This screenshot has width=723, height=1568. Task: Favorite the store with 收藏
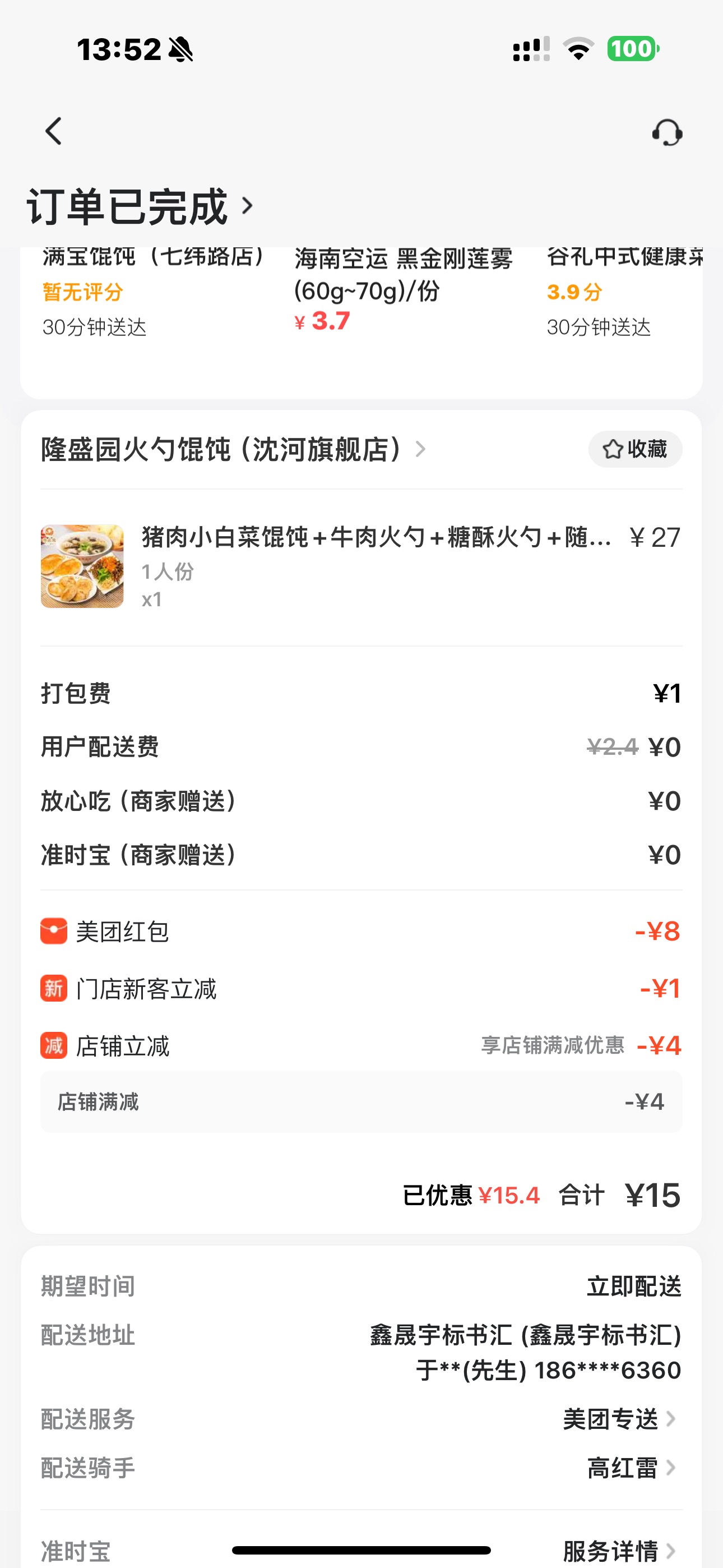tap(635, 450)
